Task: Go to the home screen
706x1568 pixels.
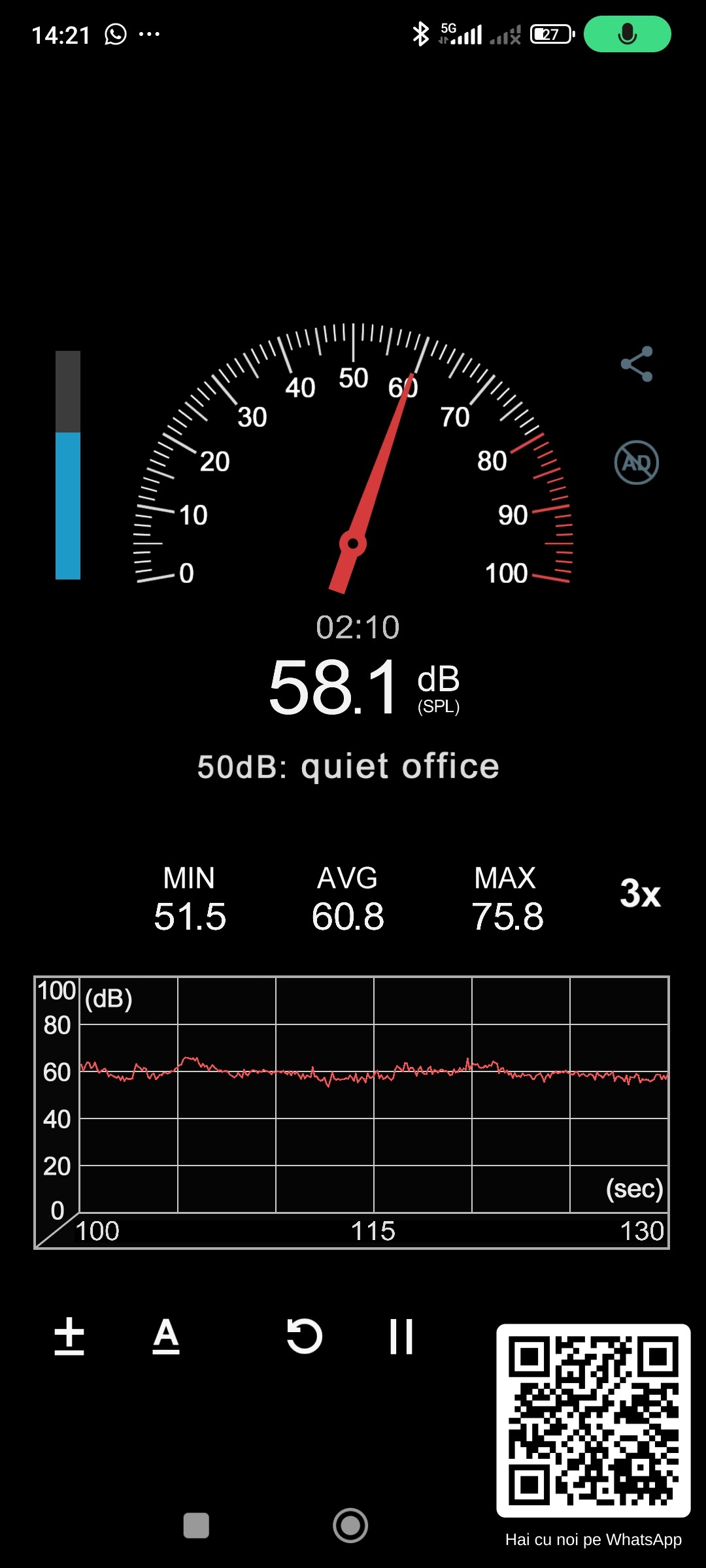Action: pos(350,1526)
